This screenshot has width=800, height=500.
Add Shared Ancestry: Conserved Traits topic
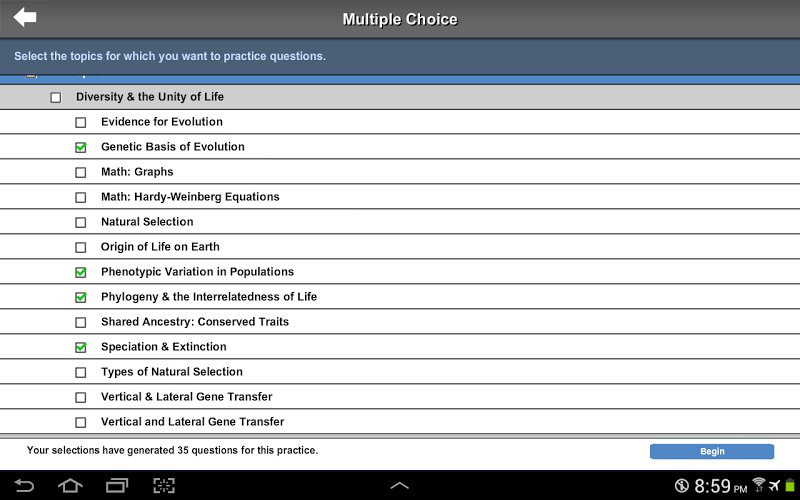(81, 322)
